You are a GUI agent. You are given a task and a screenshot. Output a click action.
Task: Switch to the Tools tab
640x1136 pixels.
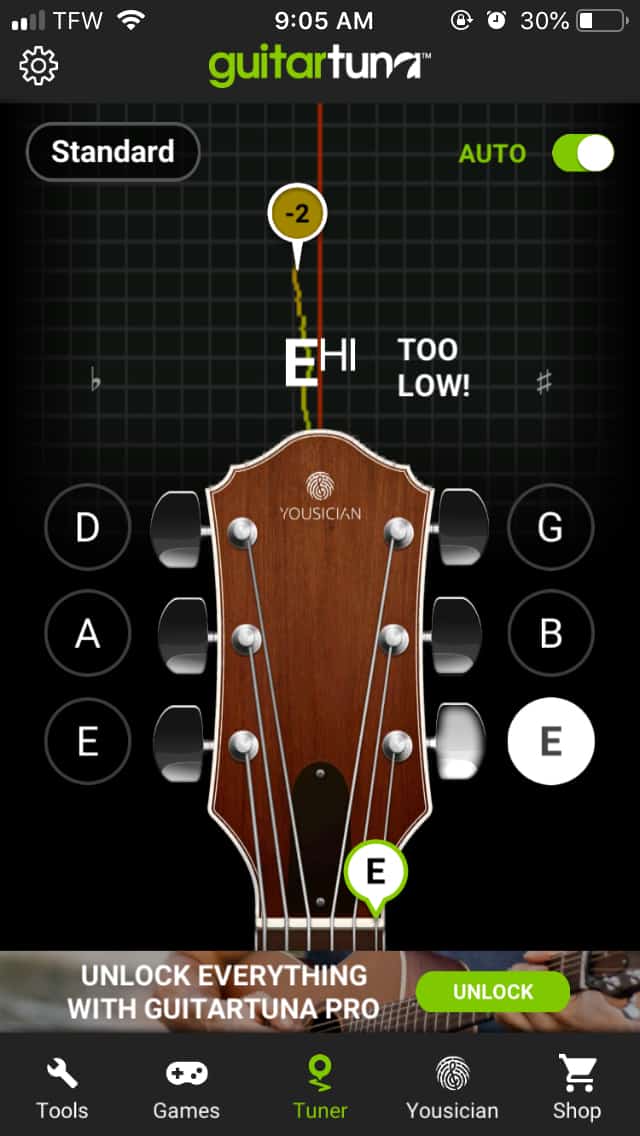(x=62, y=1087)
